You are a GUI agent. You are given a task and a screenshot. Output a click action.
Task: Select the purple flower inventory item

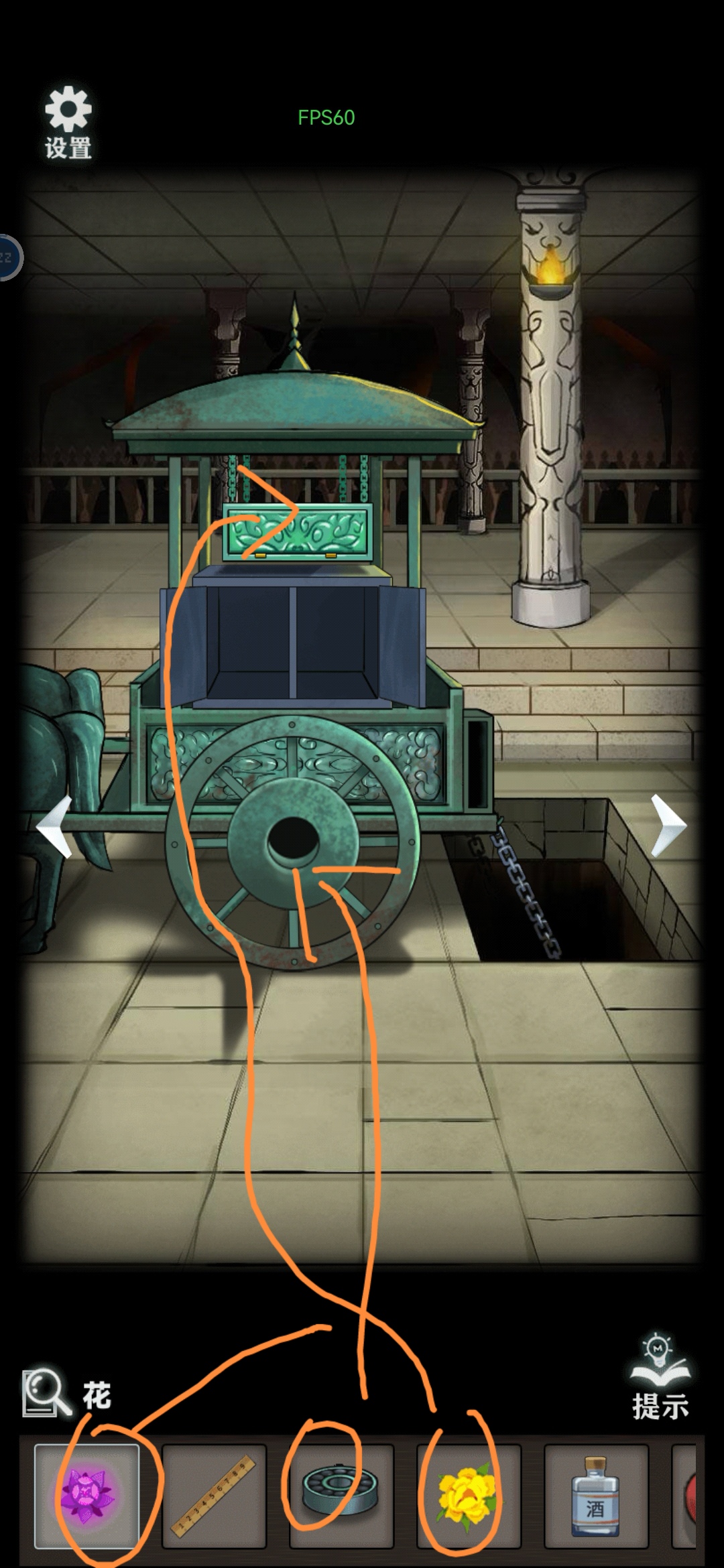pyautogui.click(x=86, y=1496)
